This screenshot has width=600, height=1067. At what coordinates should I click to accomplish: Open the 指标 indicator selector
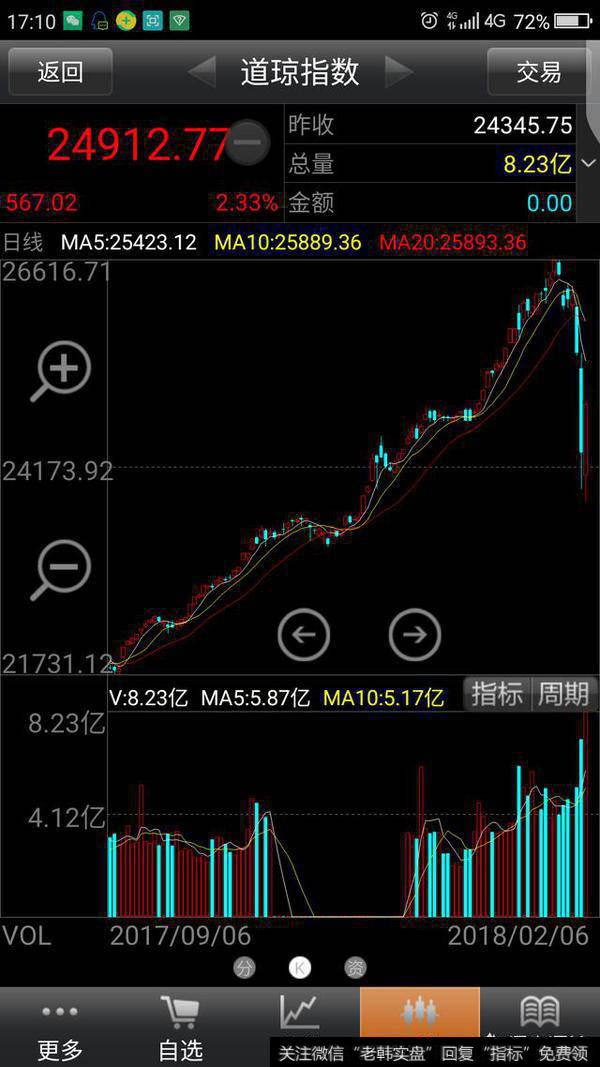coord(497,694)
